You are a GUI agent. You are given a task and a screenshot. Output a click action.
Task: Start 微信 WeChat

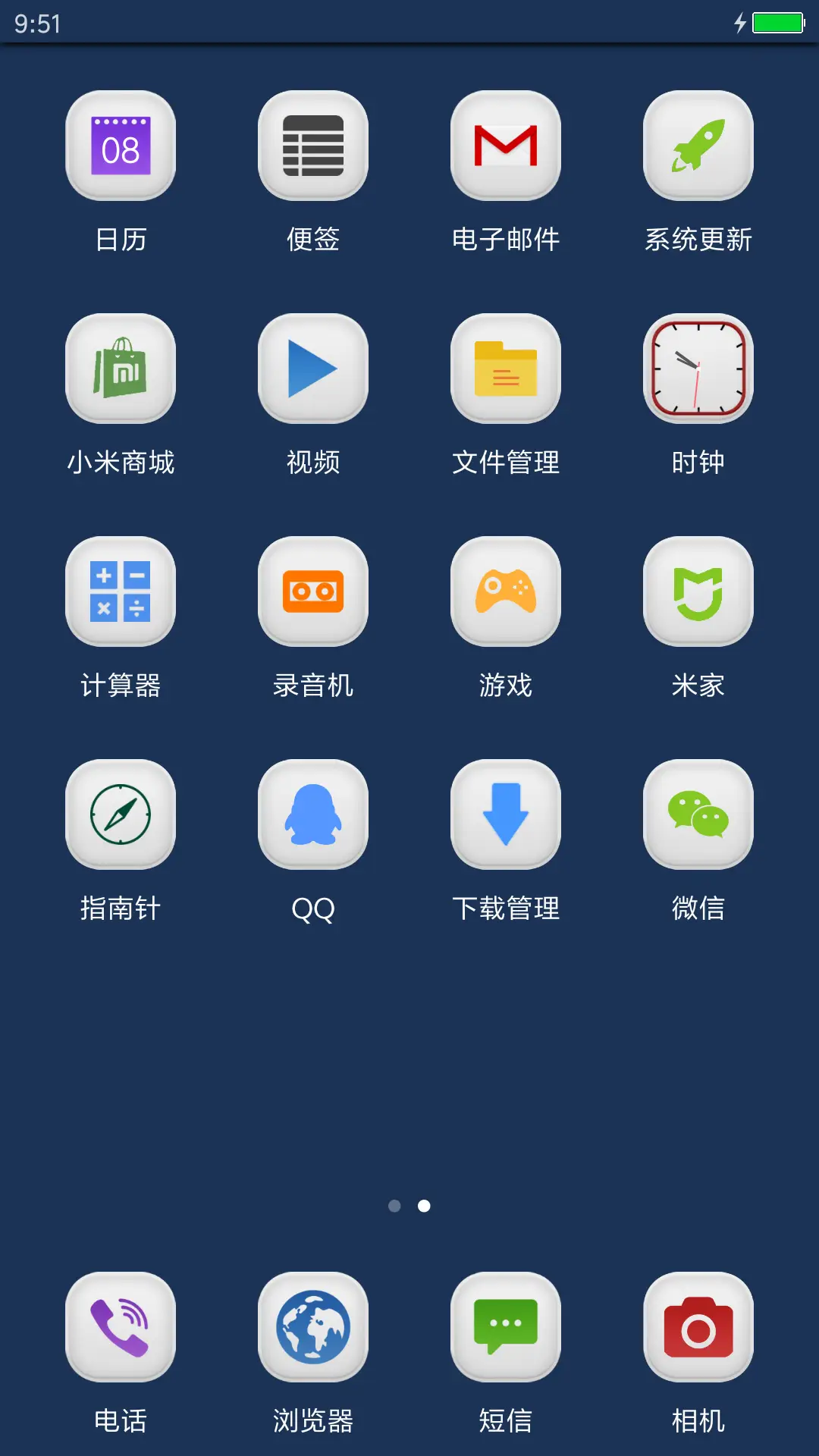pos(698,815)
